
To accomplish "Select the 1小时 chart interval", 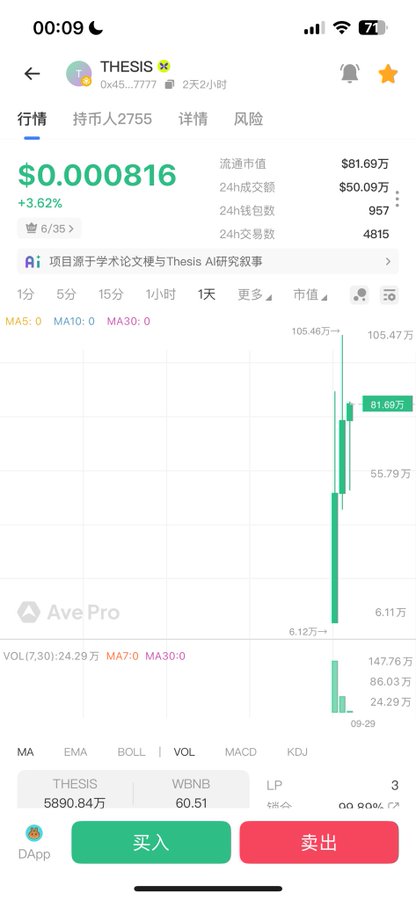I will [160, 294].
